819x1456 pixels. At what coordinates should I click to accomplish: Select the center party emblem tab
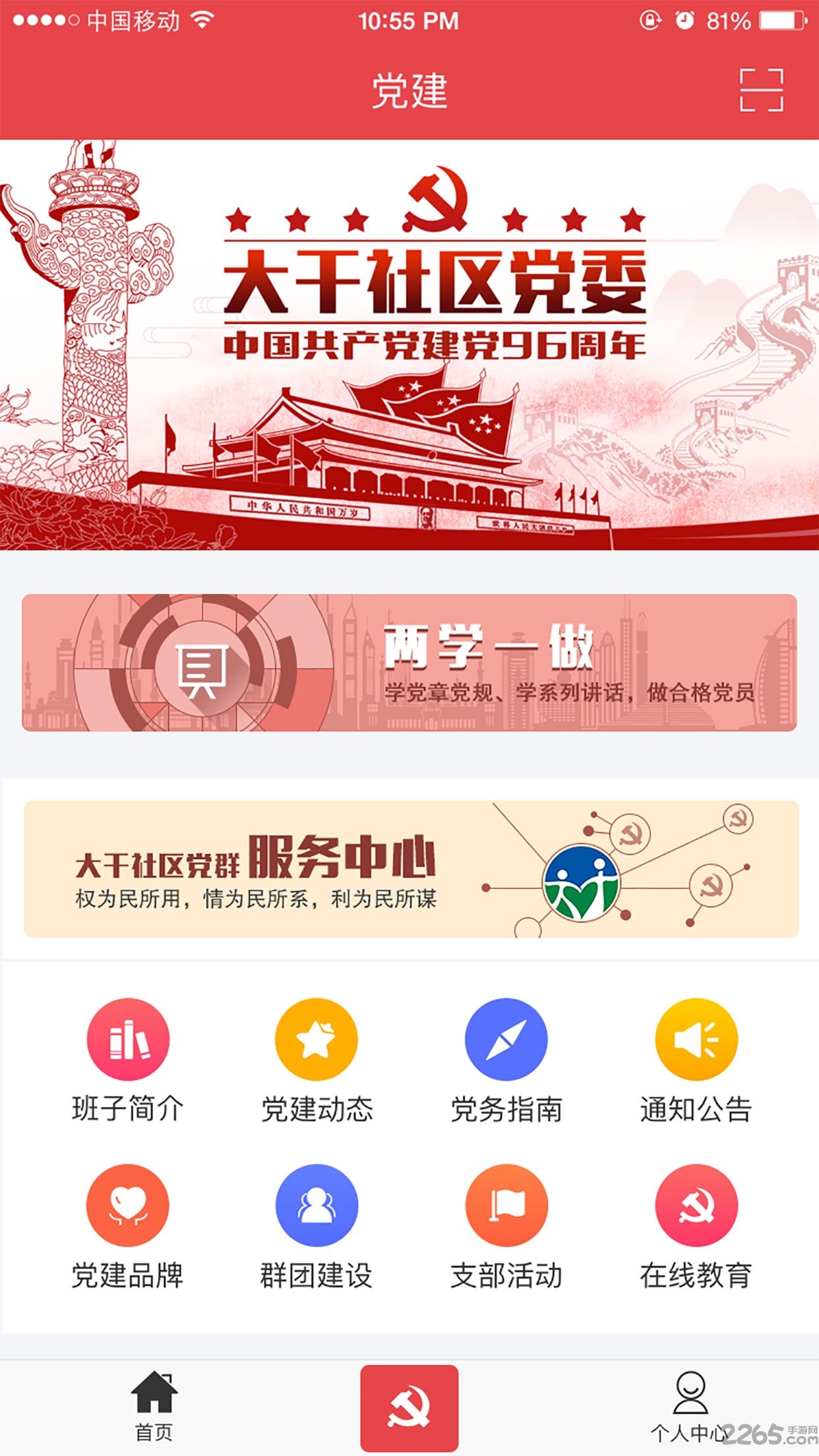[x=409, y=1407]
